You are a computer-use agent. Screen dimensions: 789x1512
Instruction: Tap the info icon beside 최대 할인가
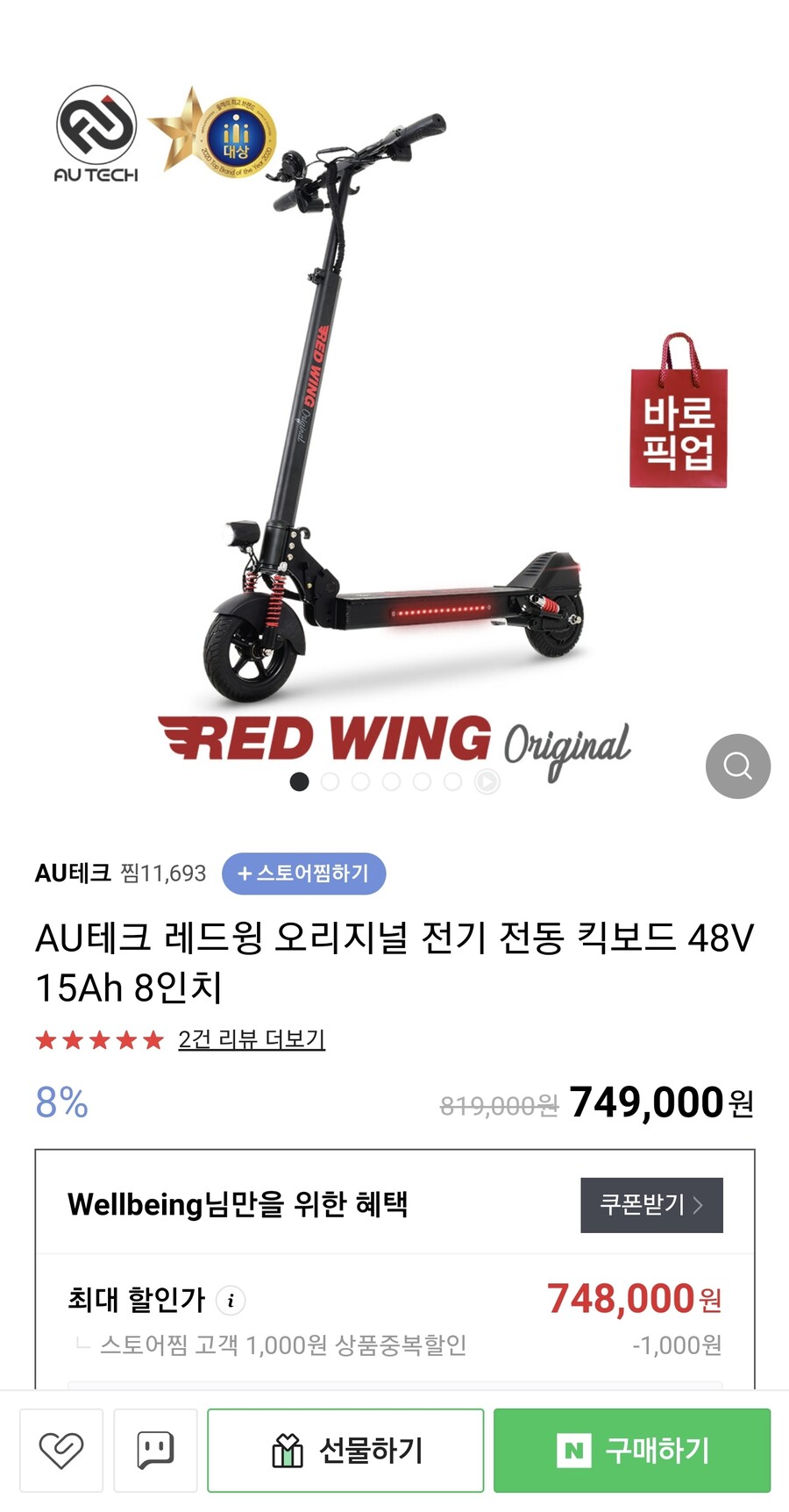231,1302
